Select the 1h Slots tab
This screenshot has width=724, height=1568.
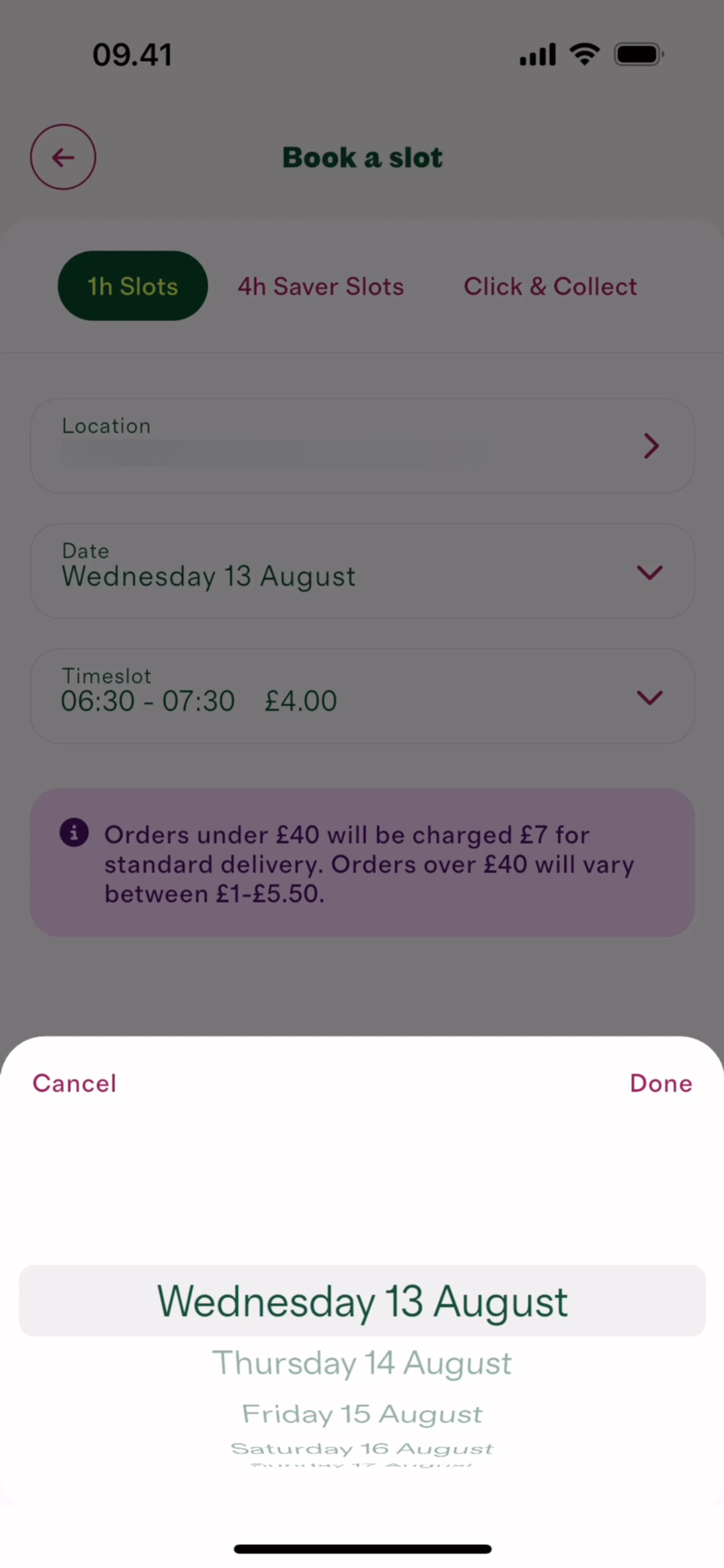click(133, 286)
